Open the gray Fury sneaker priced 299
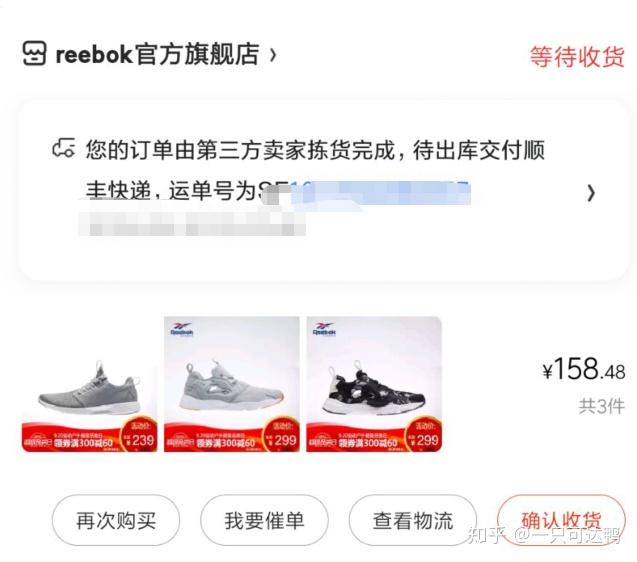The width and height of the screenshot is (637, 562). click(231, 385)
